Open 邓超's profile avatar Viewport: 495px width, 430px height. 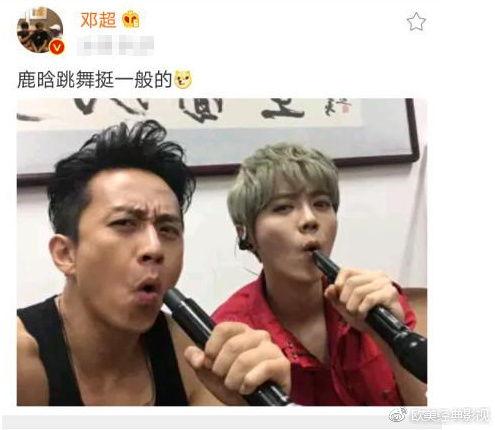pyautogui.click(x=40, y=30)
